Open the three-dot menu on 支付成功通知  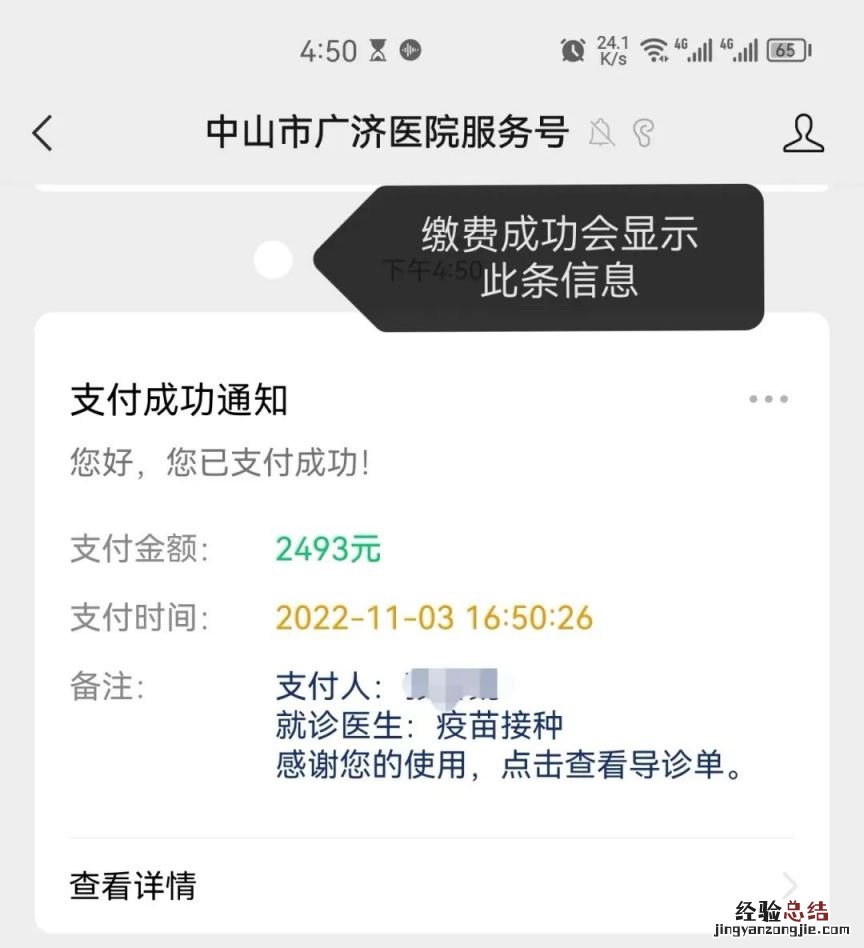tap(768, 400)
